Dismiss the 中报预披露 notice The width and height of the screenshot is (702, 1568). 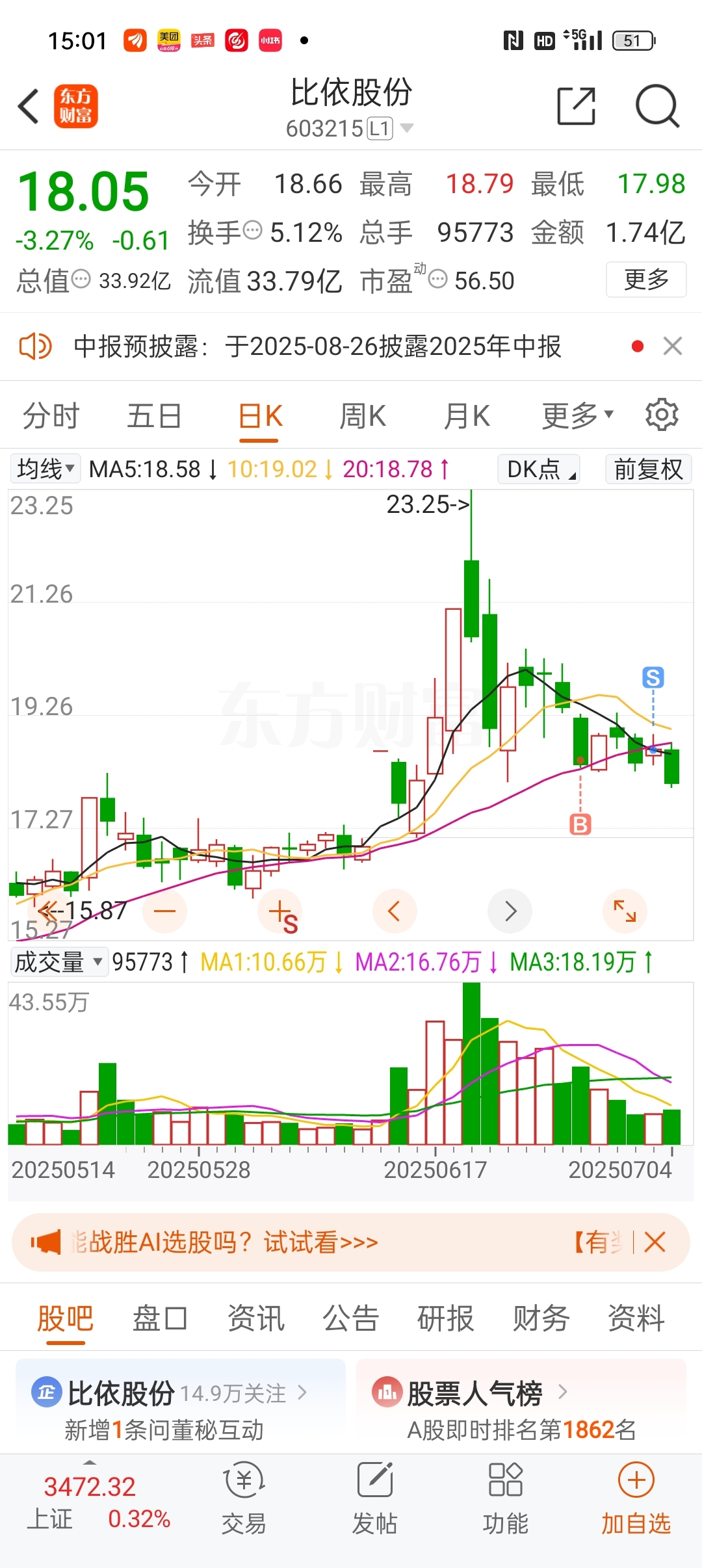point(673,346)
